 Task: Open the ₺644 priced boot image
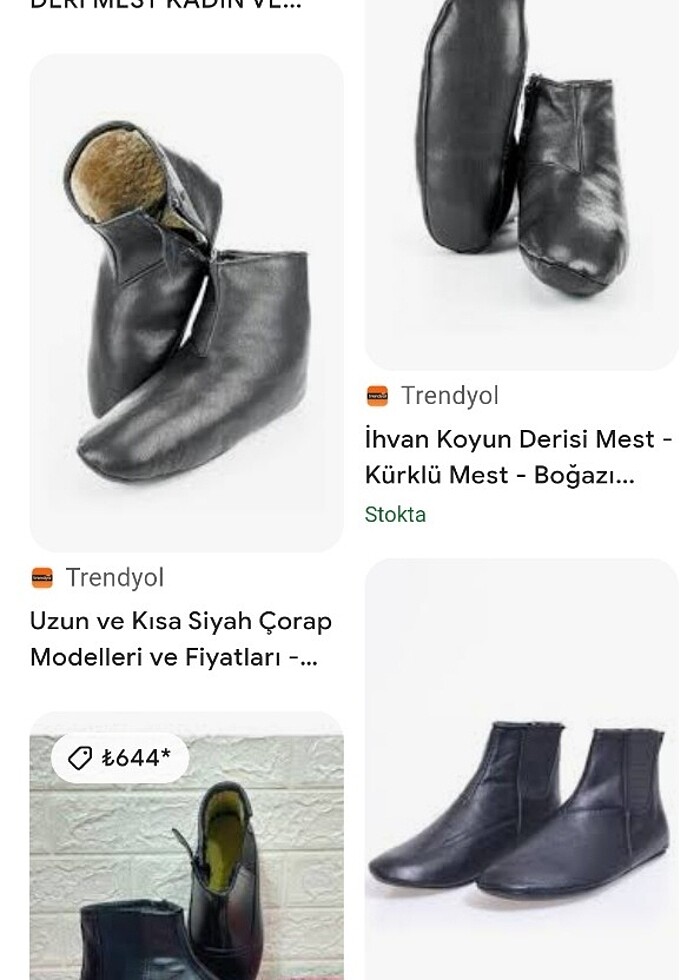click(186, 860)
